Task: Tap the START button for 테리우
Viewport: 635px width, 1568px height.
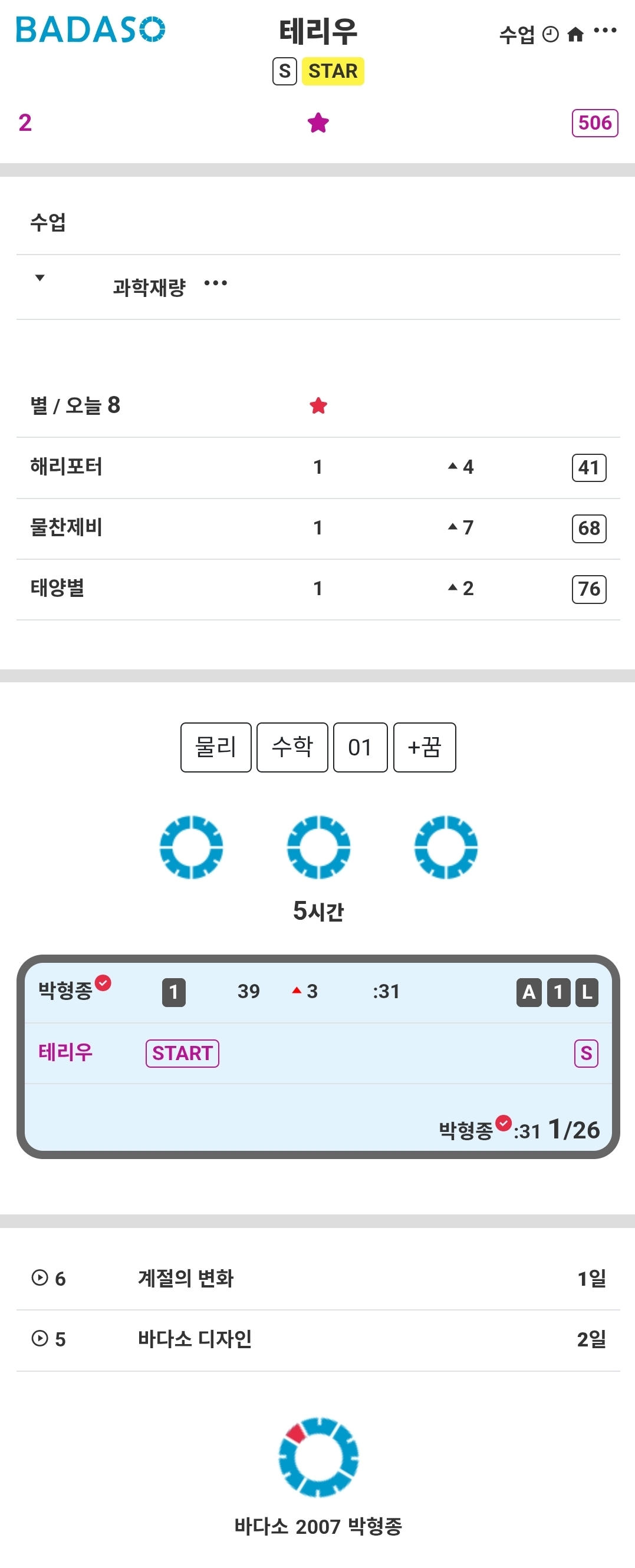Action: pyautogui.click(x=182, y=1053)
